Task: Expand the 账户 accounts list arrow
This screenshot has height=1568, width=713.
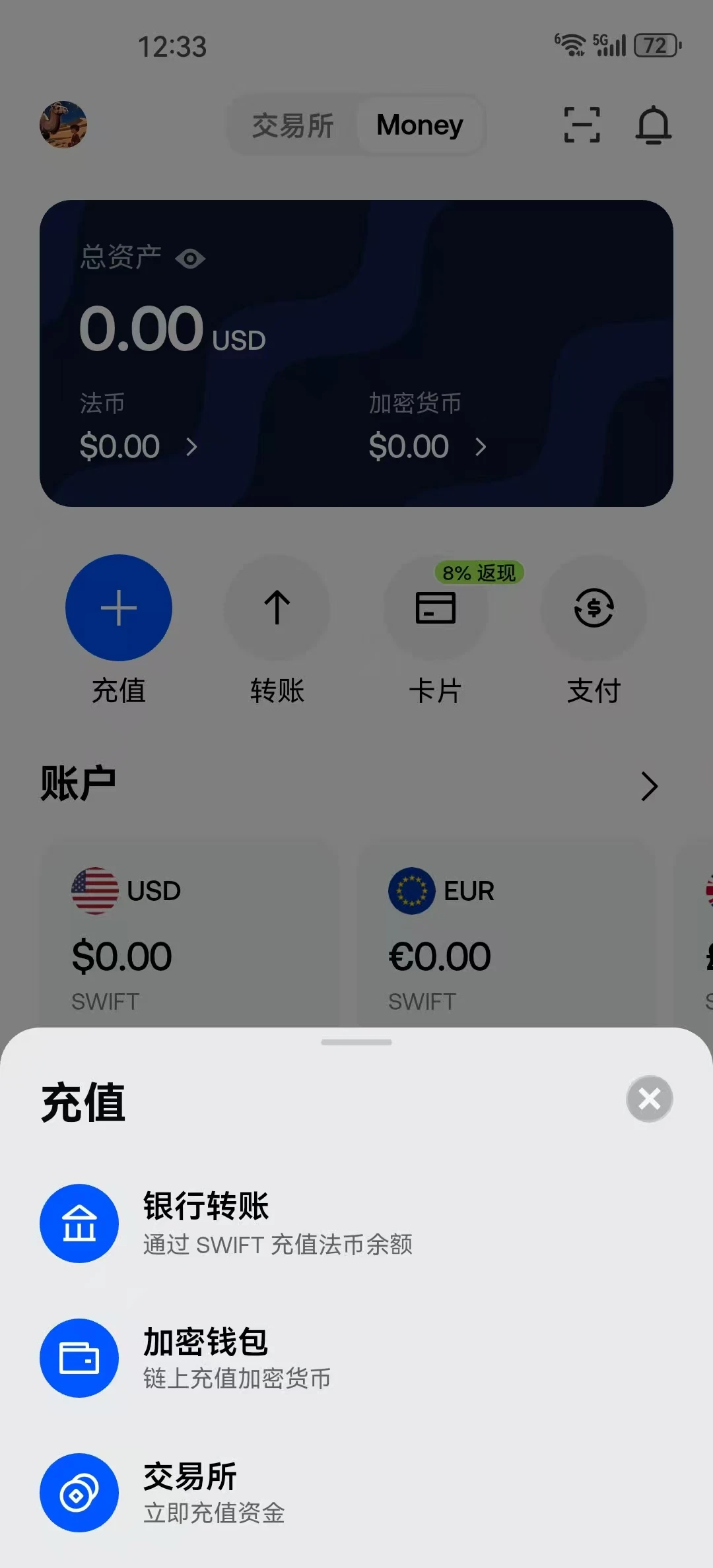Action: click(650, 786)
